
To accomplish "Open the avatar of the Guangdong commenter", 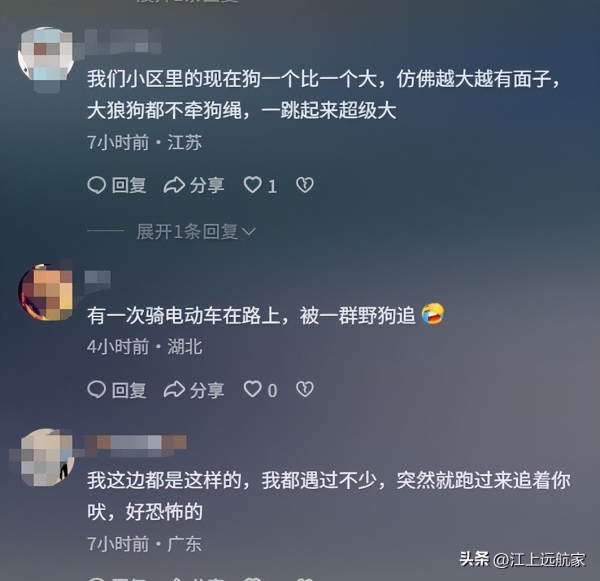I will (46, 457).
